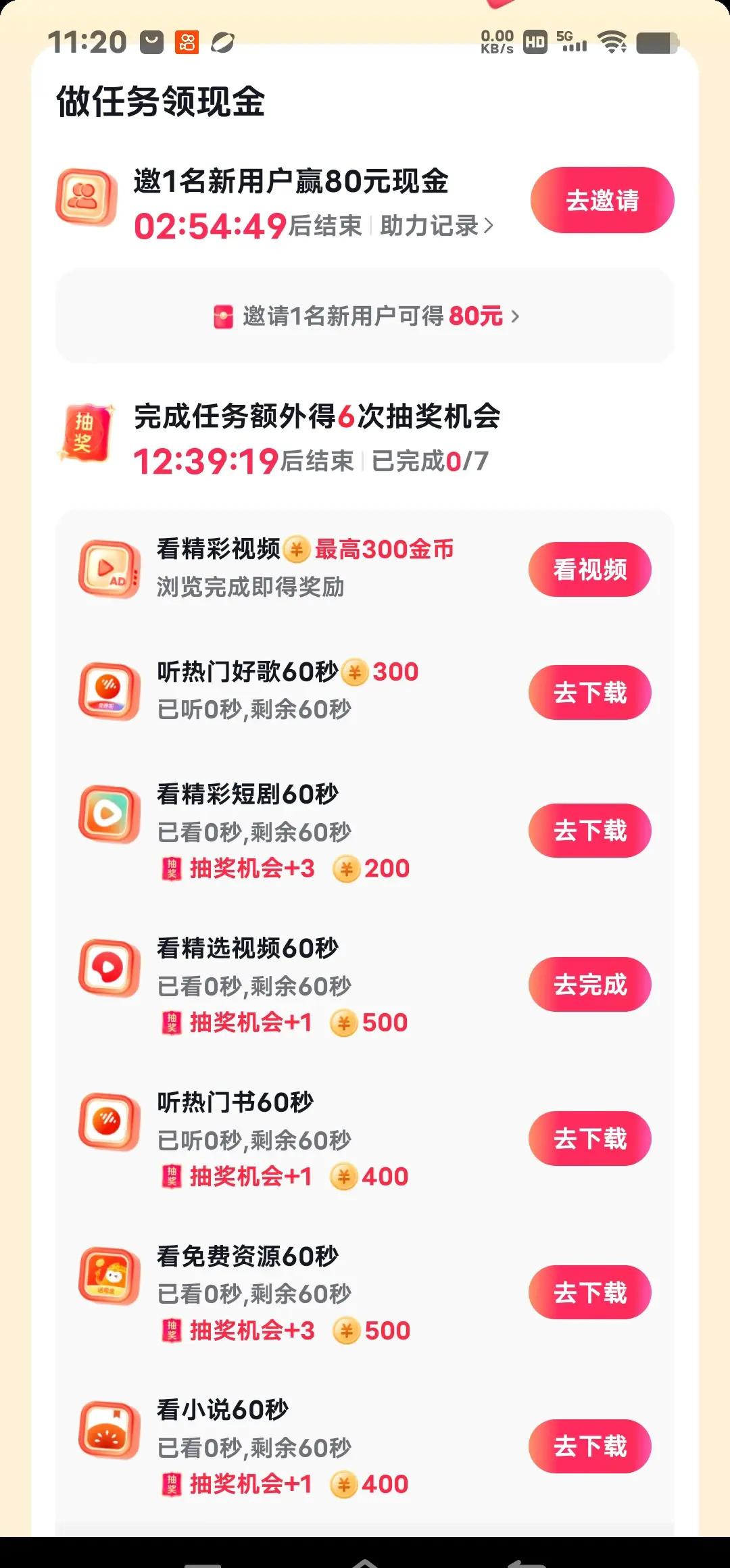Open 助力记录 assistance records link

pyautogui.click(x=436, y=226)
